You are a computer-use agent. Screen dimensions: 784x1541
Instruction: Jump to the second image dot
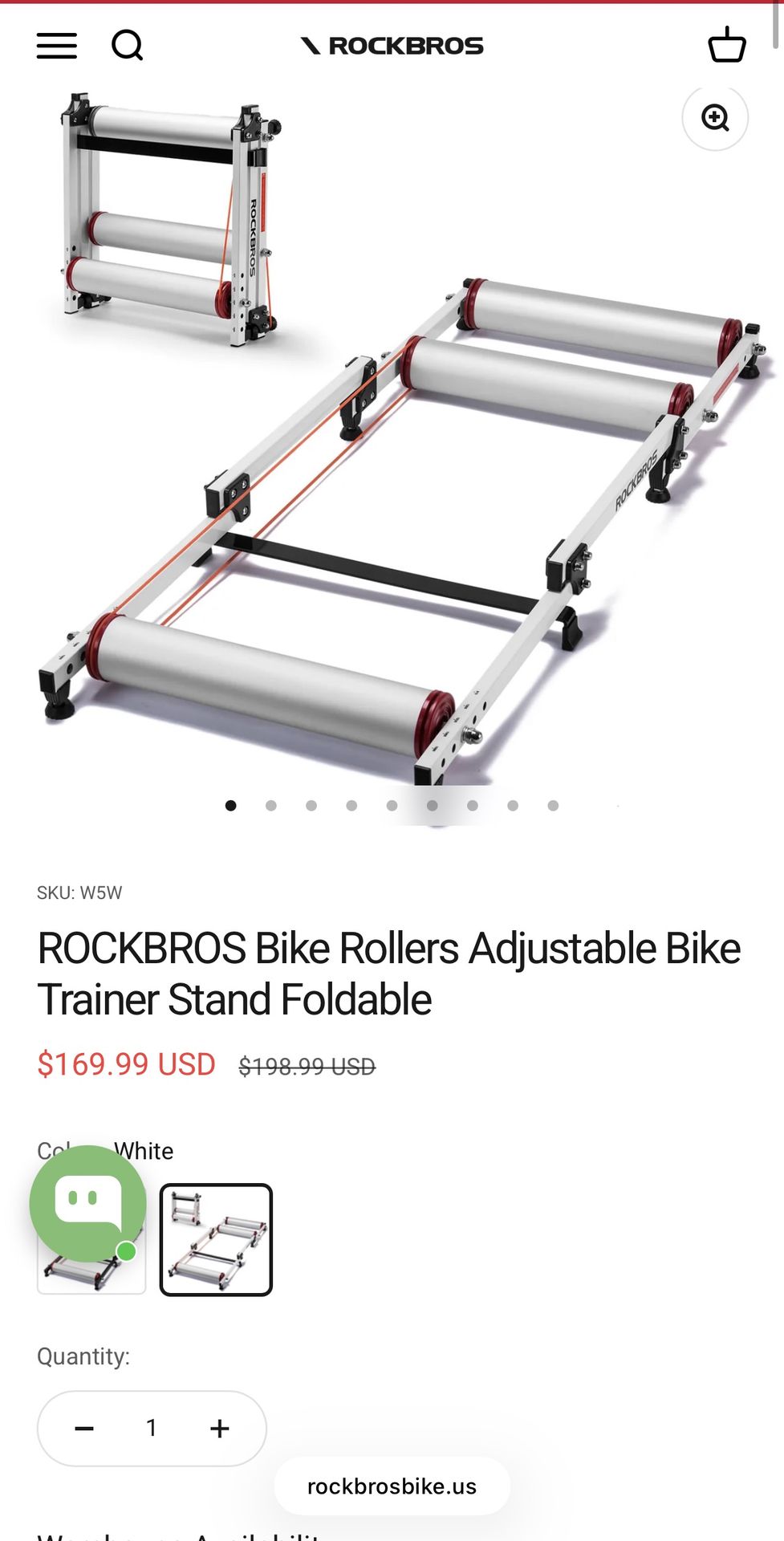point(271,806)
